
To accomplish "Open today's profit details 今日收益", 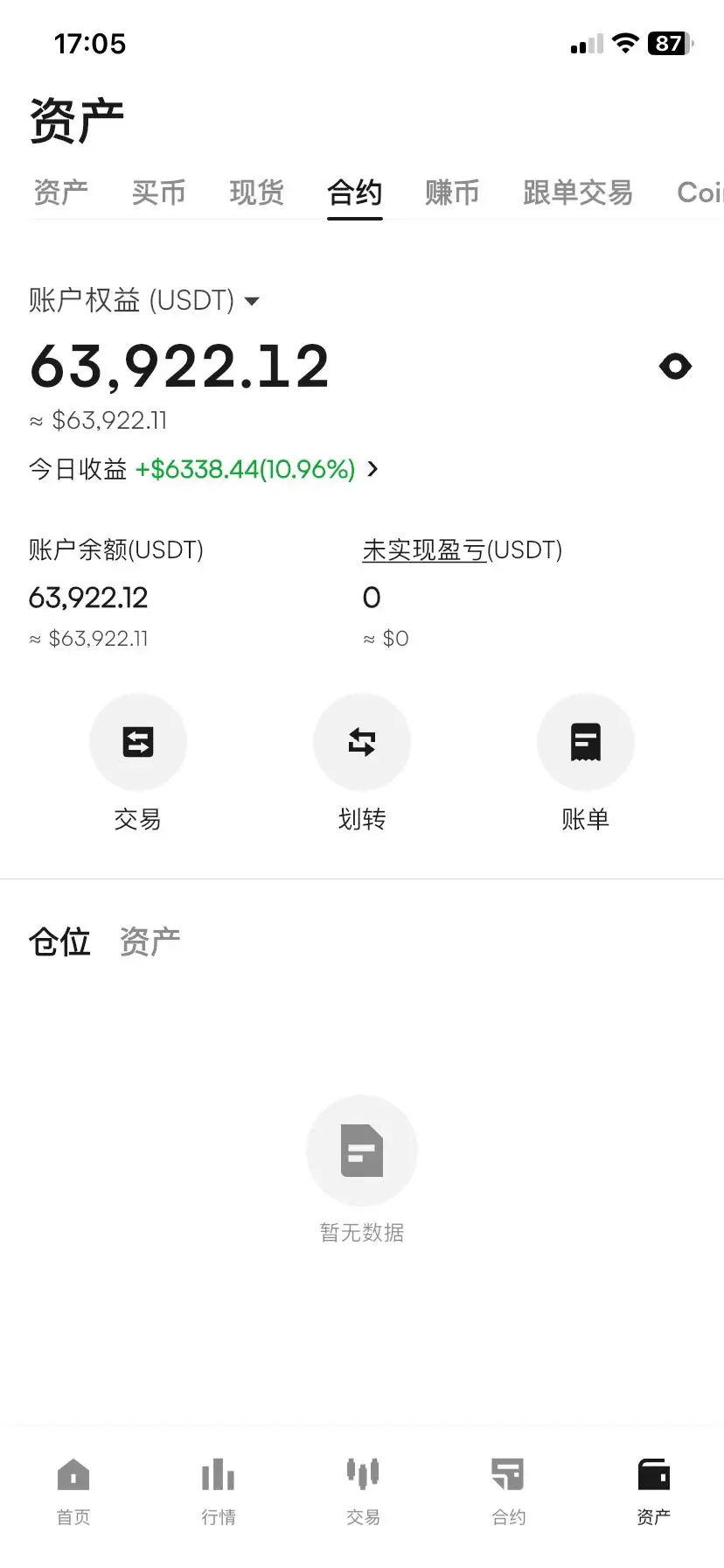I will pos(204,469).
